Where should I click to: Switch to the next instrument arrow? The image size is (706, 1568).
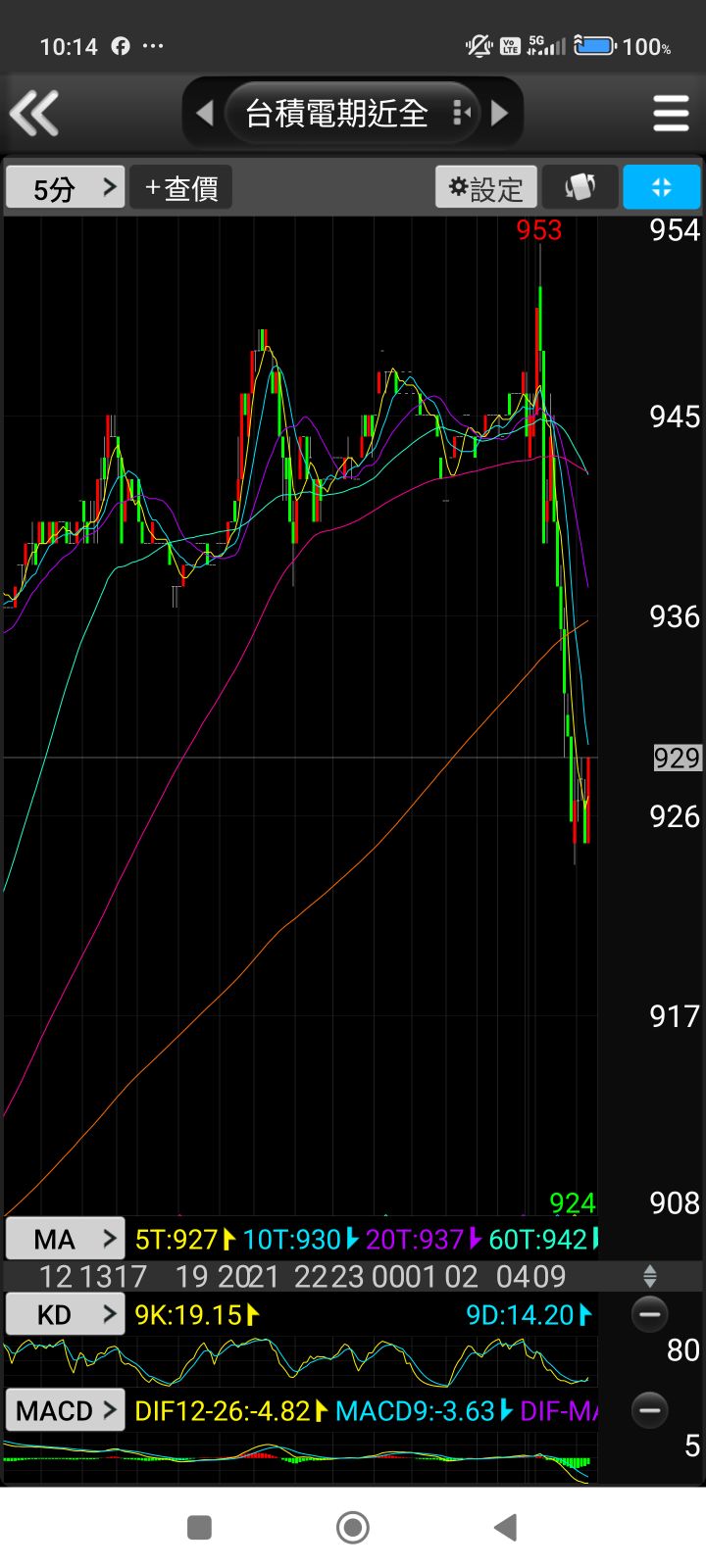(x=500, y=114)
